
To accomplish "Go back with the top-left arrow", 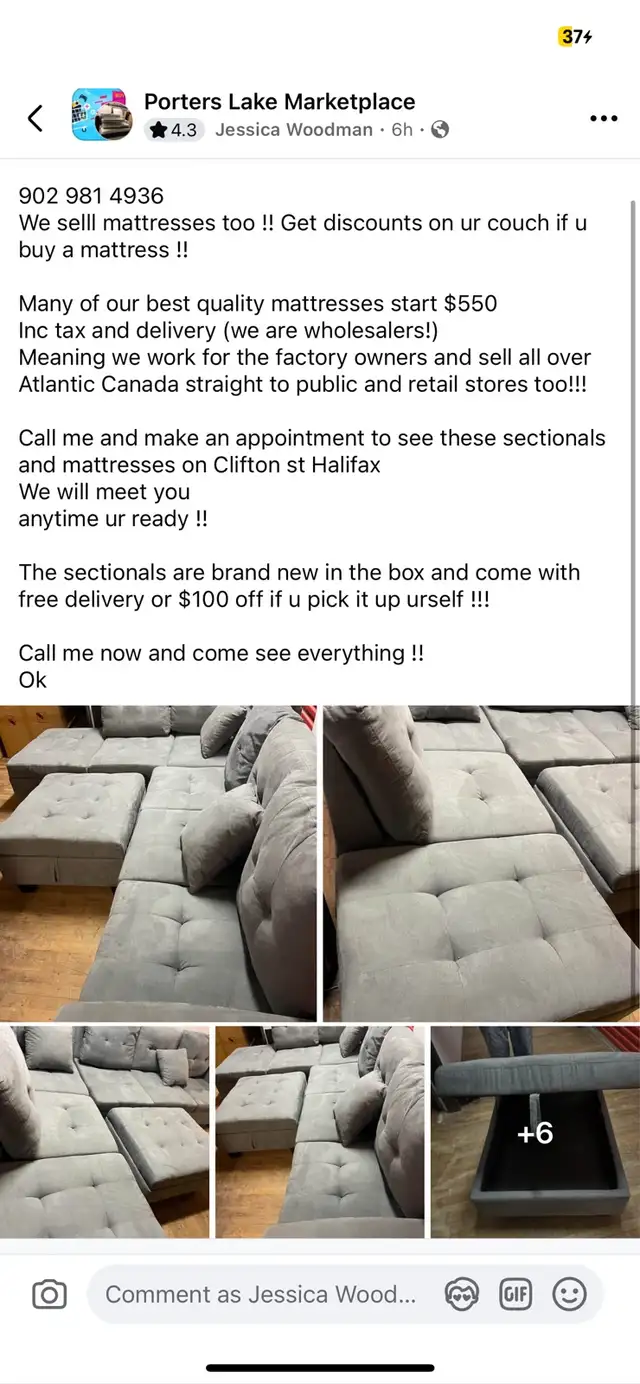I will pos(35,118).
